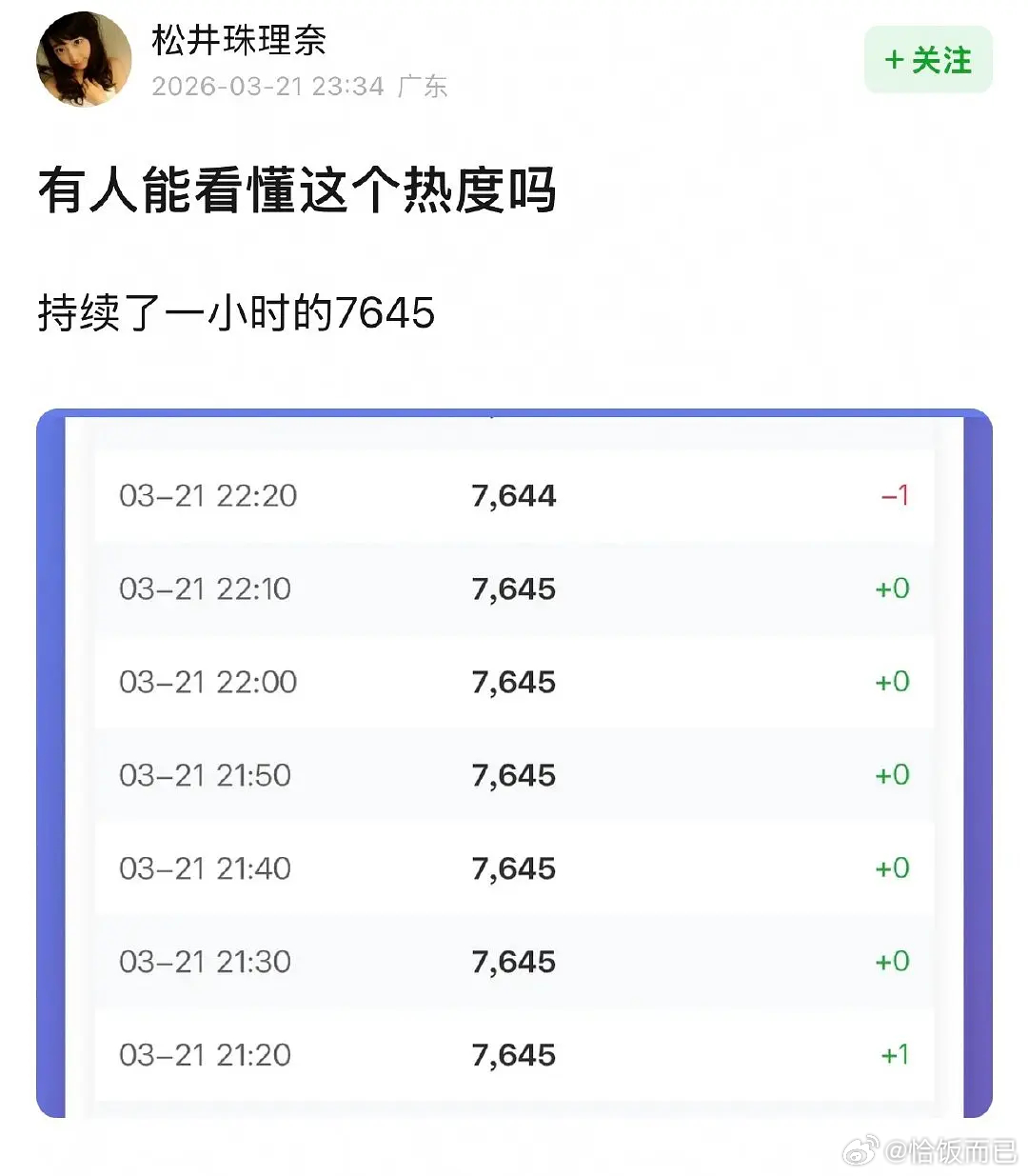Click the green +1 indicator on the 21:20 row
Screen dimensions: 1028x1176
[893, 1054]
